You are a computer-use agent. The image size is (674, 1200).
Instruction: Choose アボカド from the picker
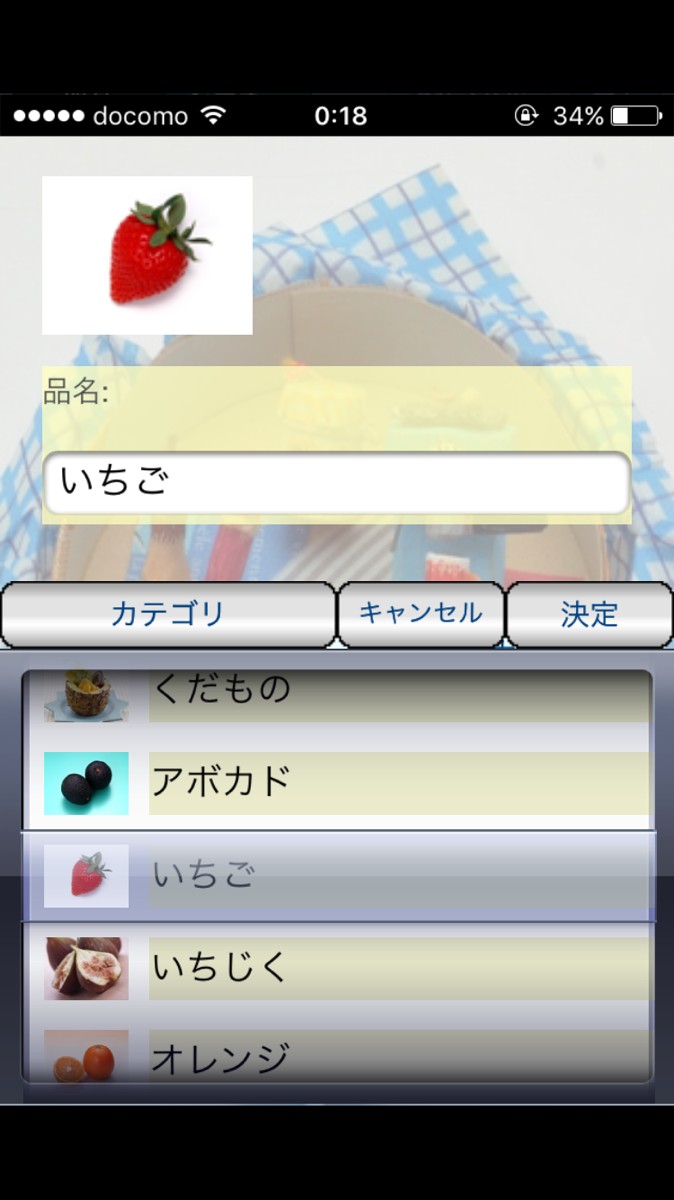(x=337, y=782)
